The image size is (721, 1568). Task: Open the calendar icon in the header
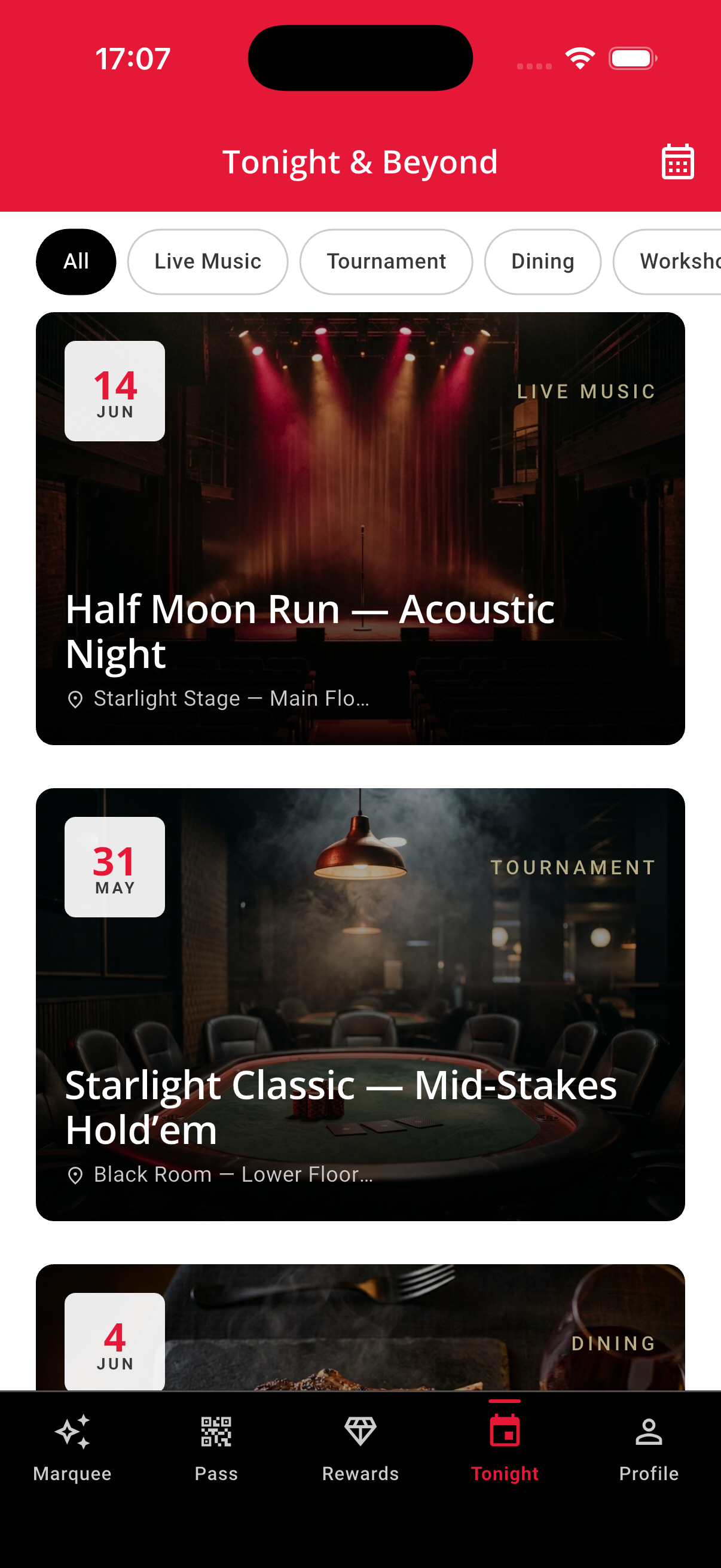pyautogui.click(x=677, y=161)
